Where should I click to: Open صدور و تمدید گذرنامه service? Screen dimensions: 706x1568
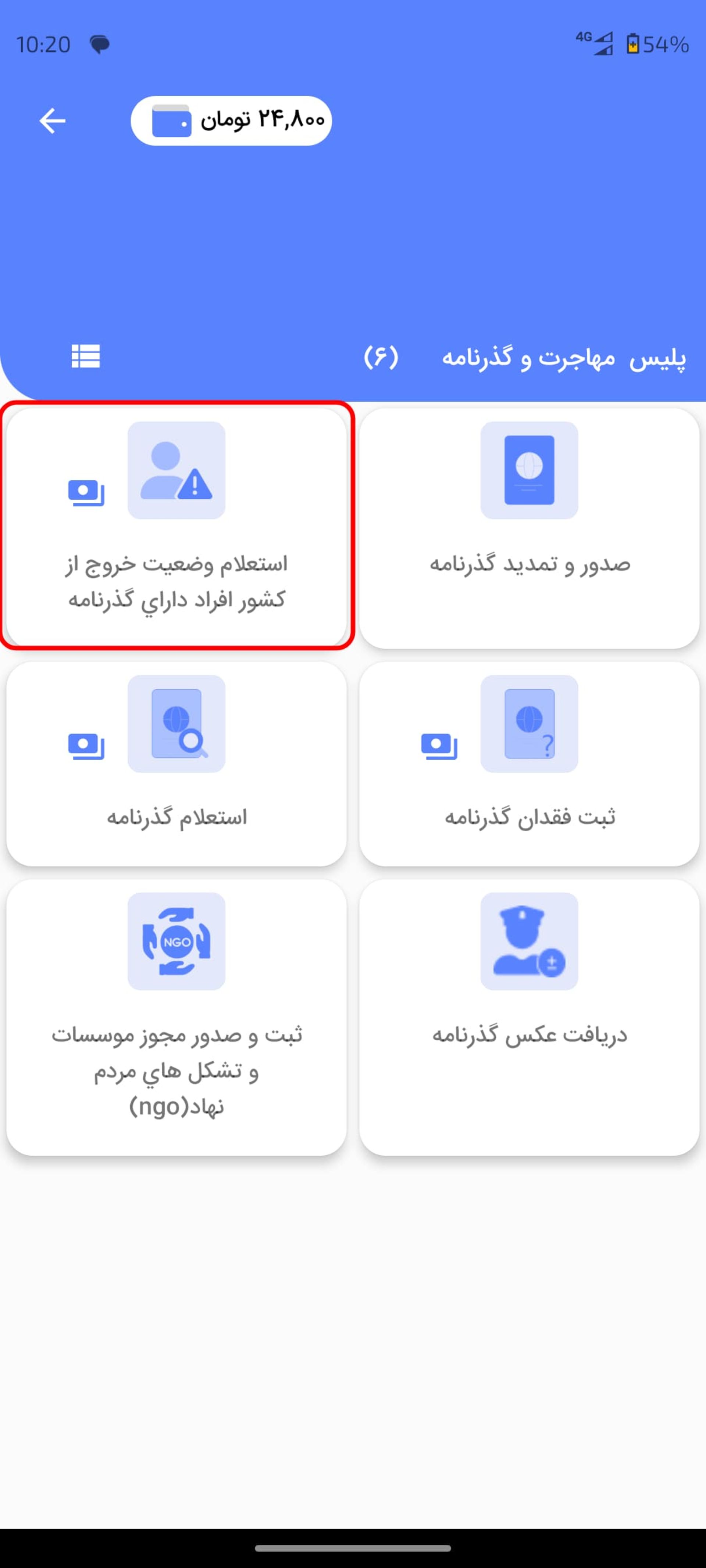(529, 527)
